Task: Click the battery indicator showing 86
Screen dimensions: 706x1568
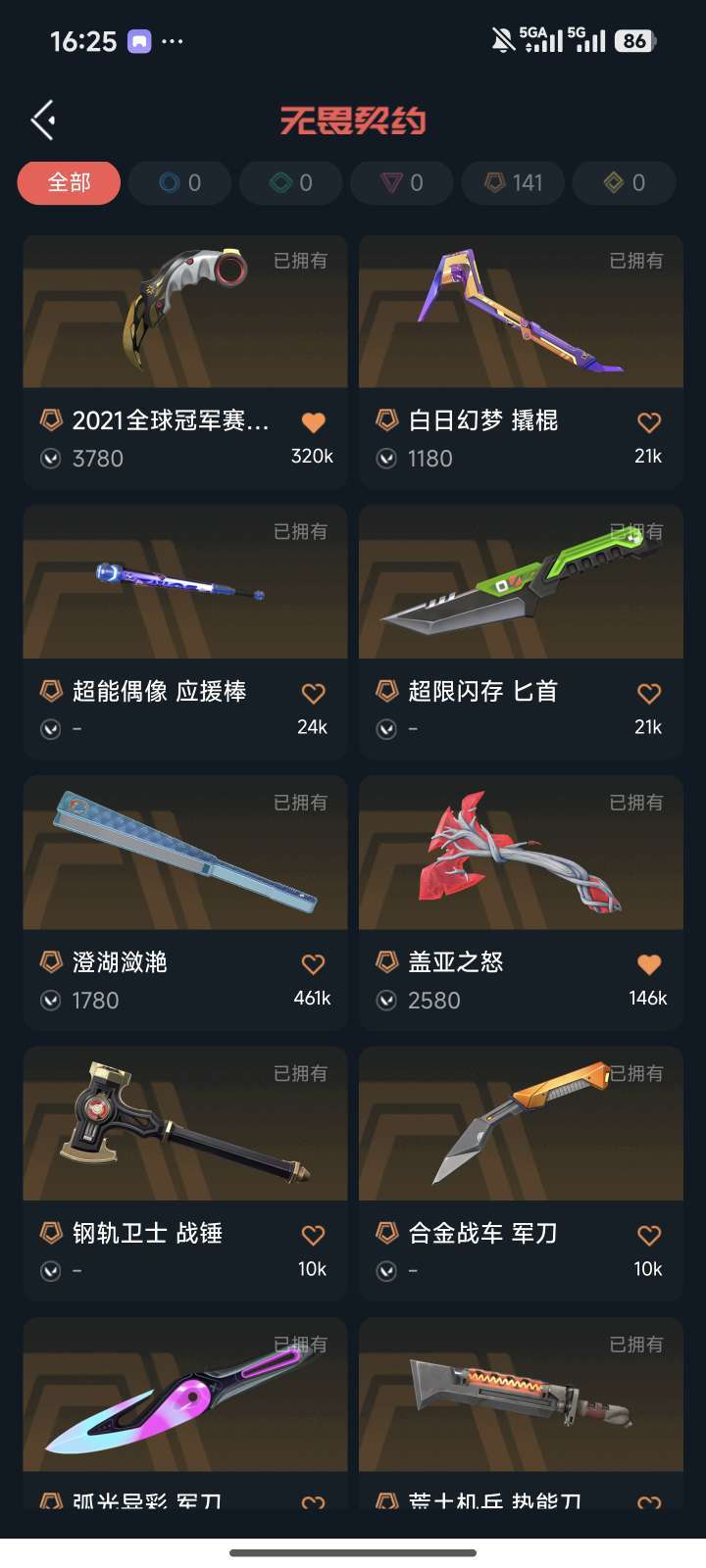Action: click(633, 41)
